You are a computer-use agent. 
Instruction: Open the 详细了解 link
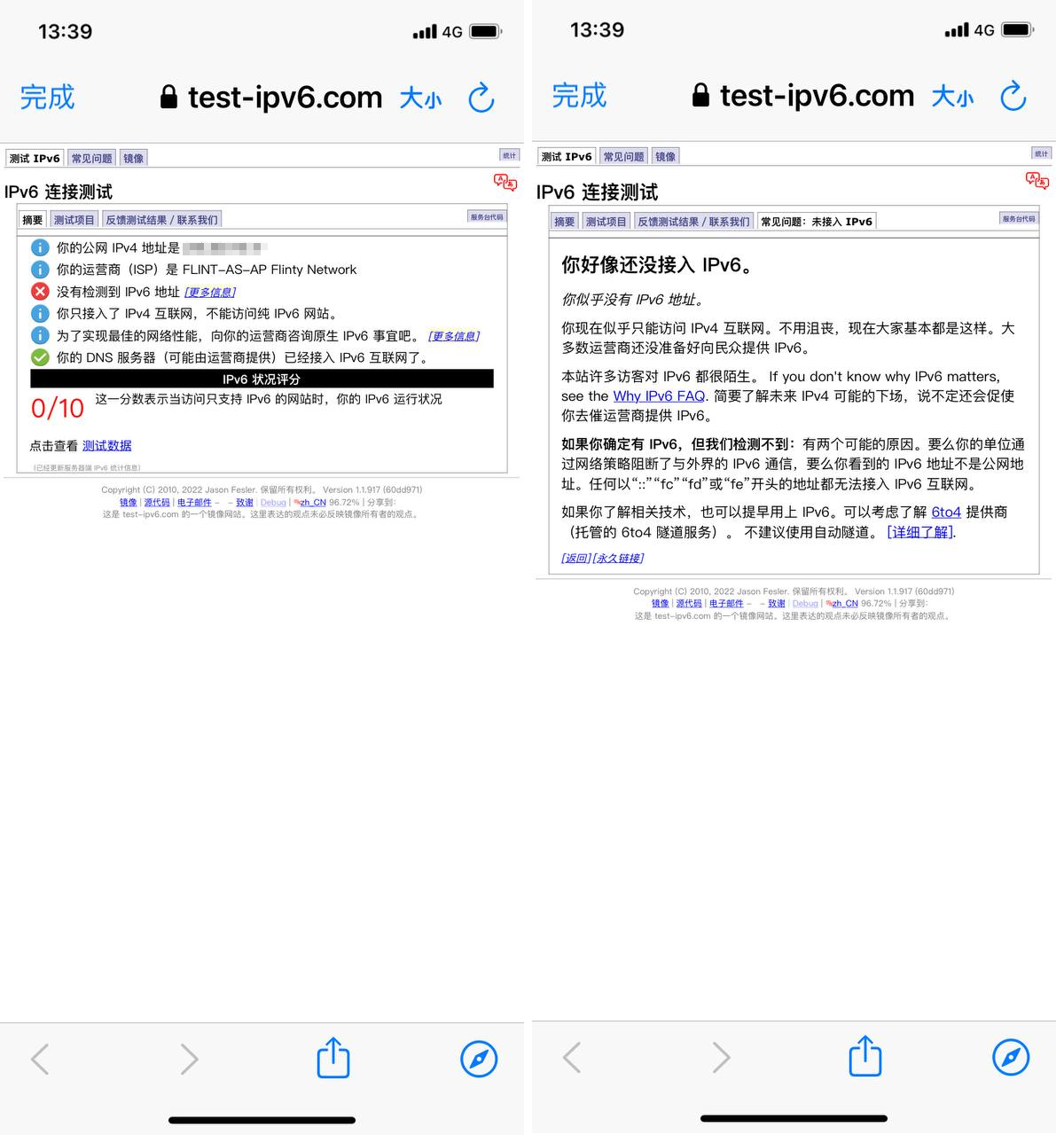(x=920, y=532)
